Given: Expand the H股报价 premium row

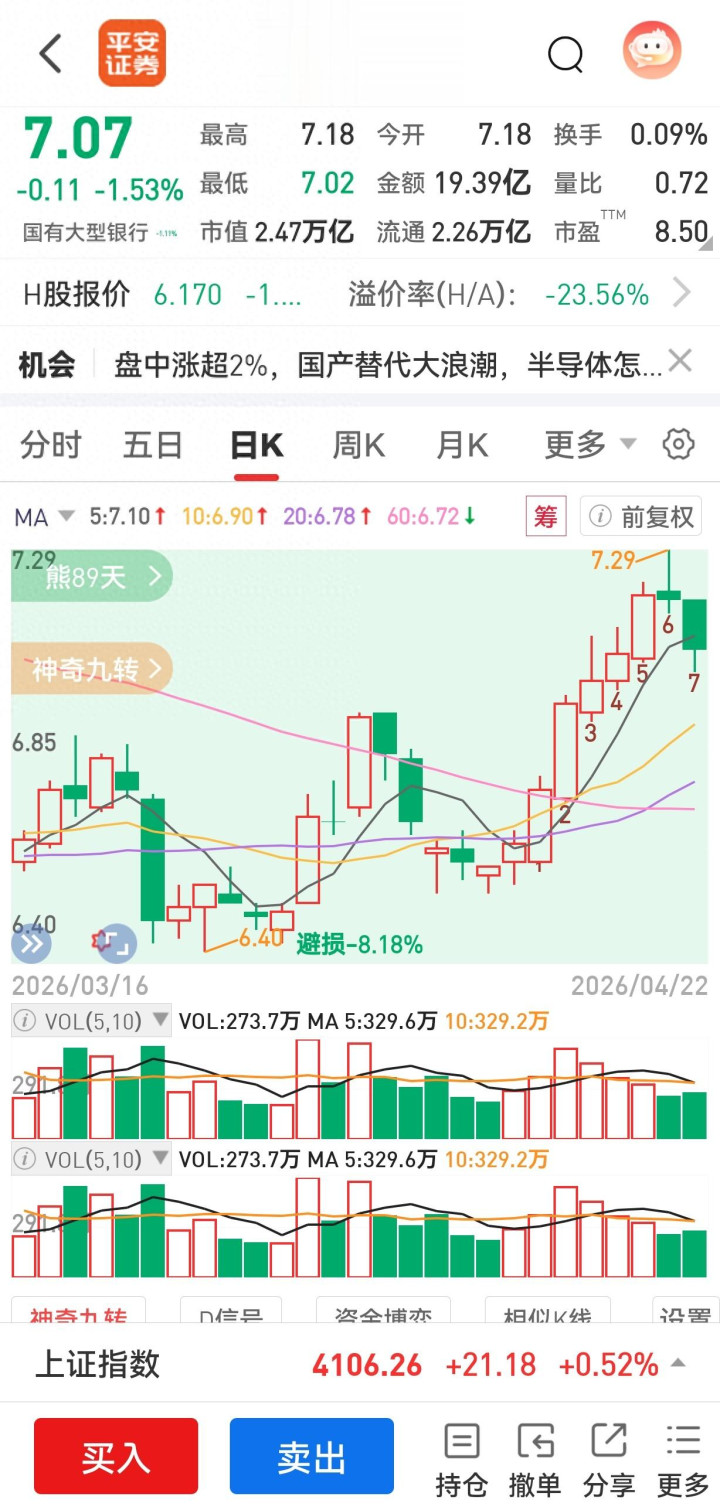Looking at the screenshot, I should click(x=682, y=294).
